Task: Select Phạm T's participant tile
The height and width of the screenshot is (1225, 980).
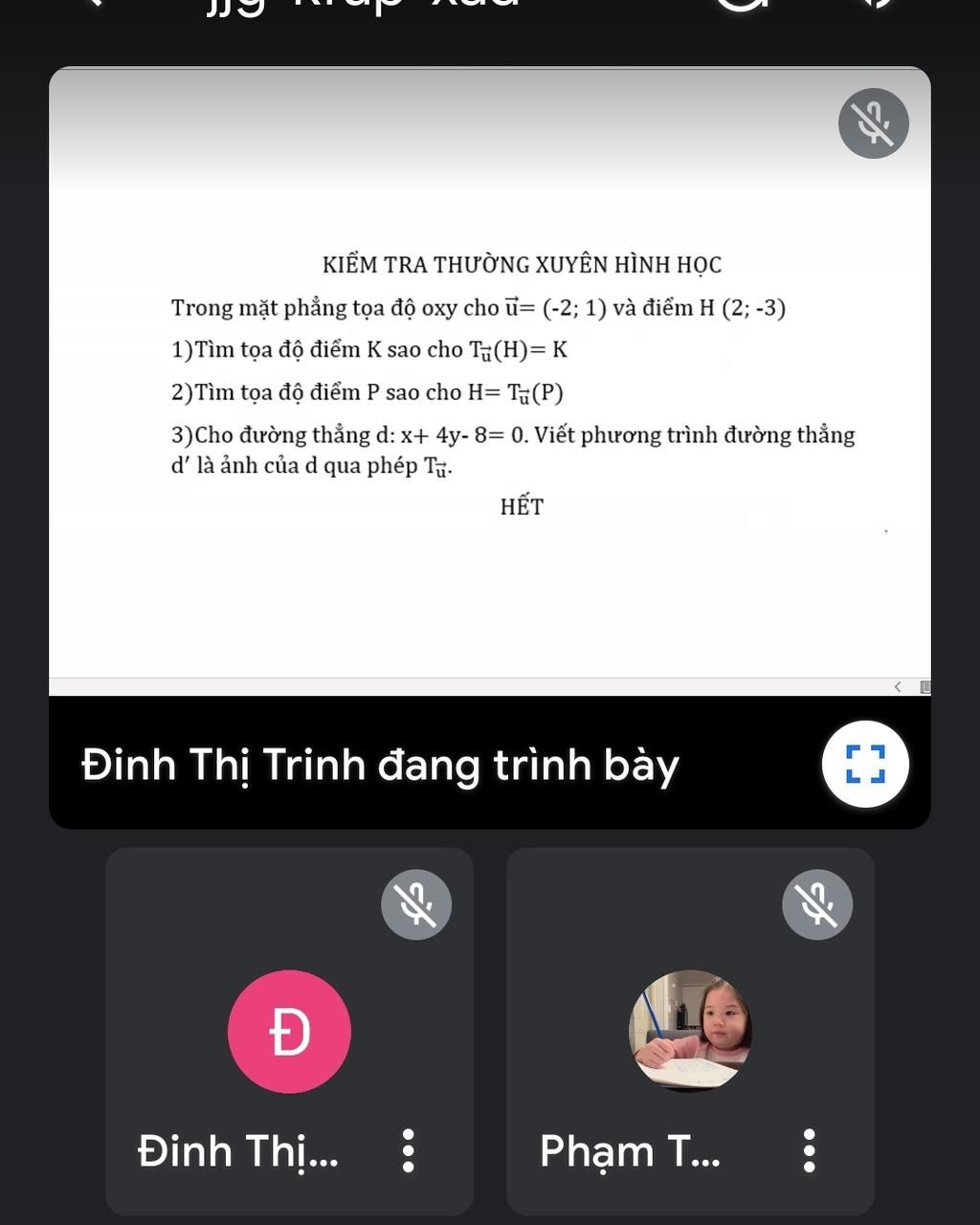Action: click(689, 1032)
